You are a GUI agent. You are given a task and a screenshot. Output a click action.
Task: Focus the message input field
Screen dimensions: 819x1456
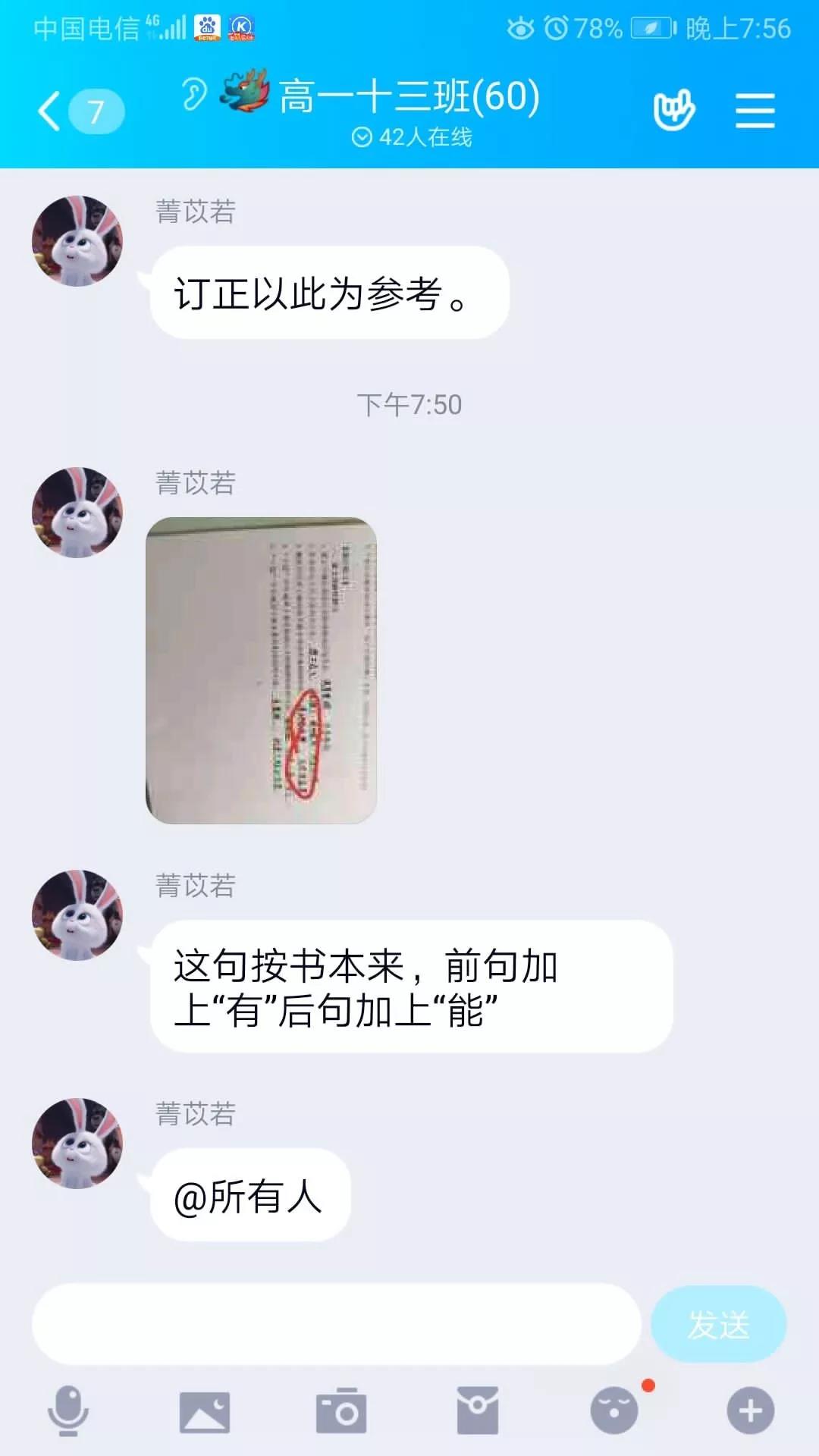336,1325
